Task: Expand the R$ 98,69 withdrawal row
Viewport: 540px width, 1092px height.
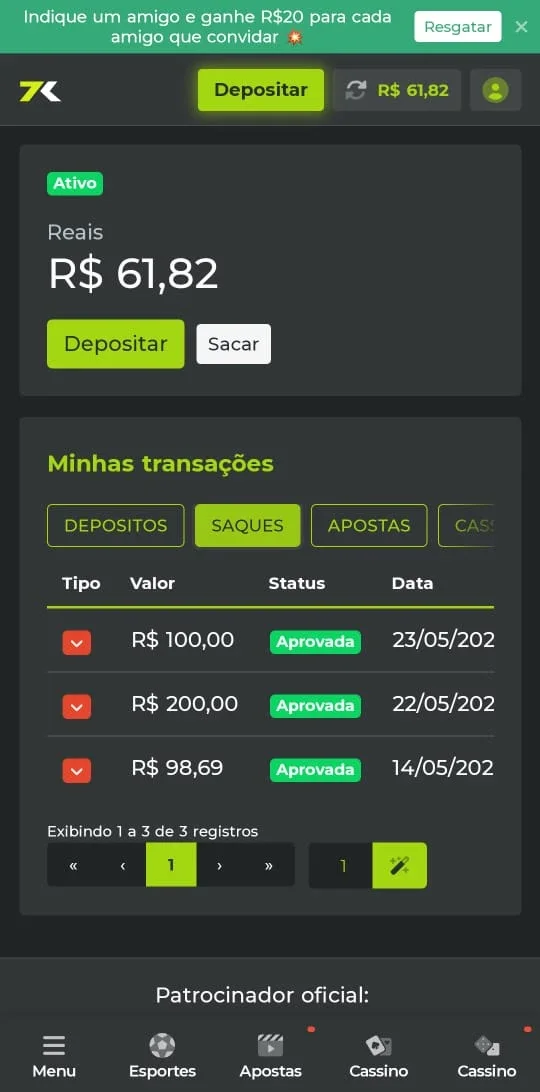Action: coord(77,770)
